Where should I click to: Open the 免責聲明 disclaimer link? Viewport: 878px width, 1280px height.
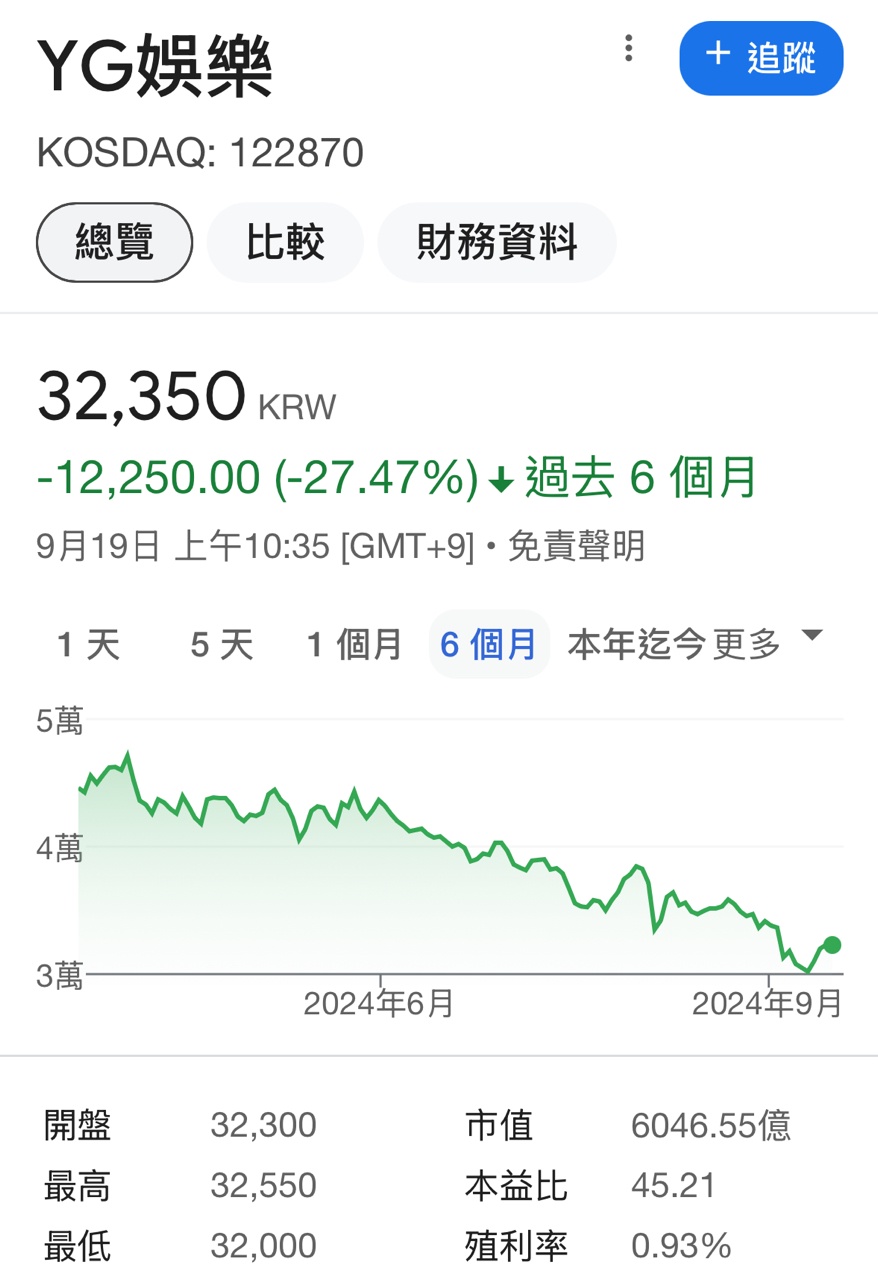coord(576,547)
